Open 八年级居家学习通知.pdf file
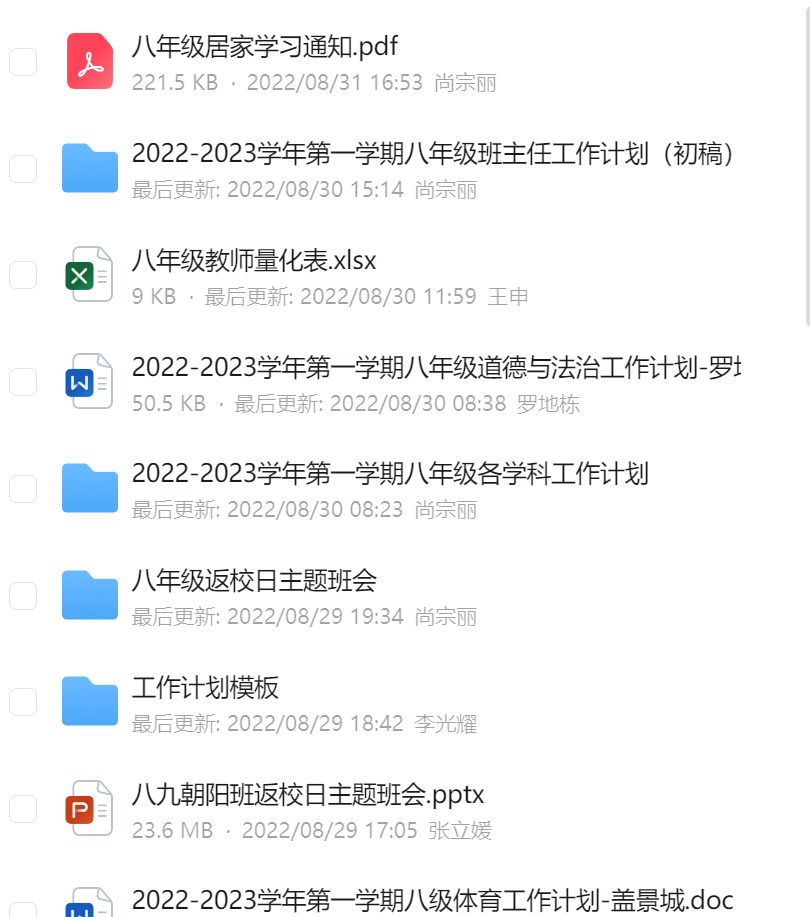Image resolution: width=810 pixels, height=917 pixels. [265, 46]
